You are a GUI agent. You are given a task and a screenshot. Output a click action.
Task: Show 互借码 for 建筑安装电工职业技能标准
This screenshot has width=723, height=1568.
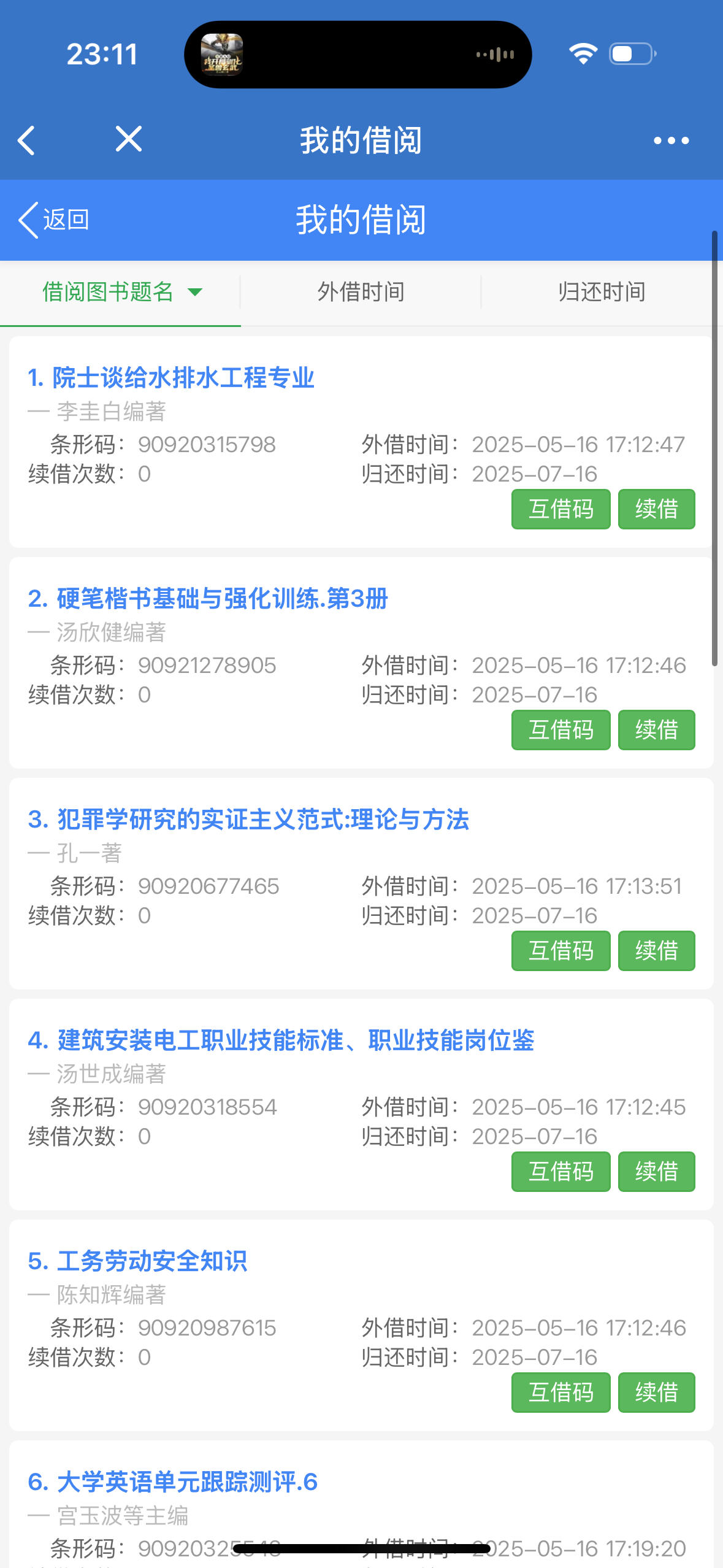(560, 1172)
